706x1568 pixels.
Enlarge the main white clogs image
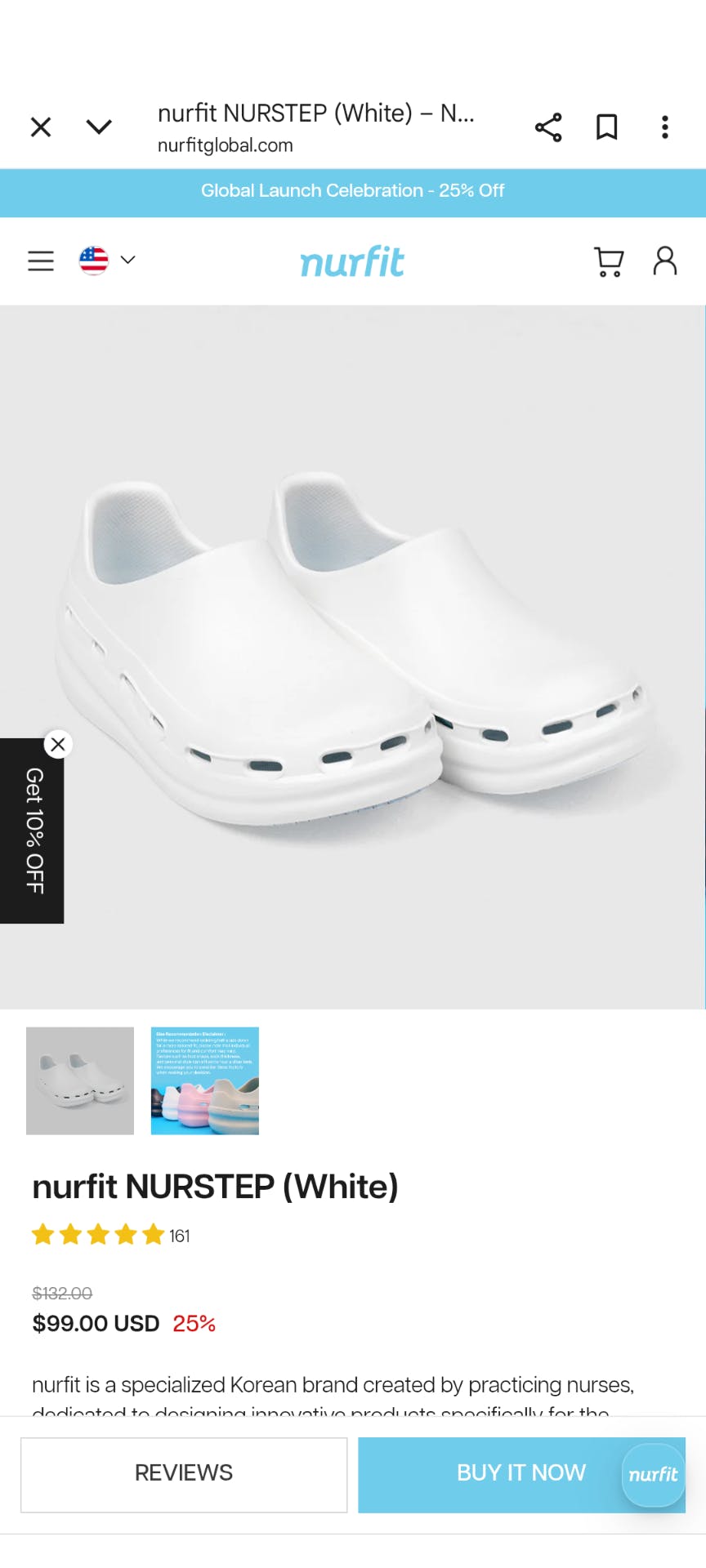click(353, 657)
